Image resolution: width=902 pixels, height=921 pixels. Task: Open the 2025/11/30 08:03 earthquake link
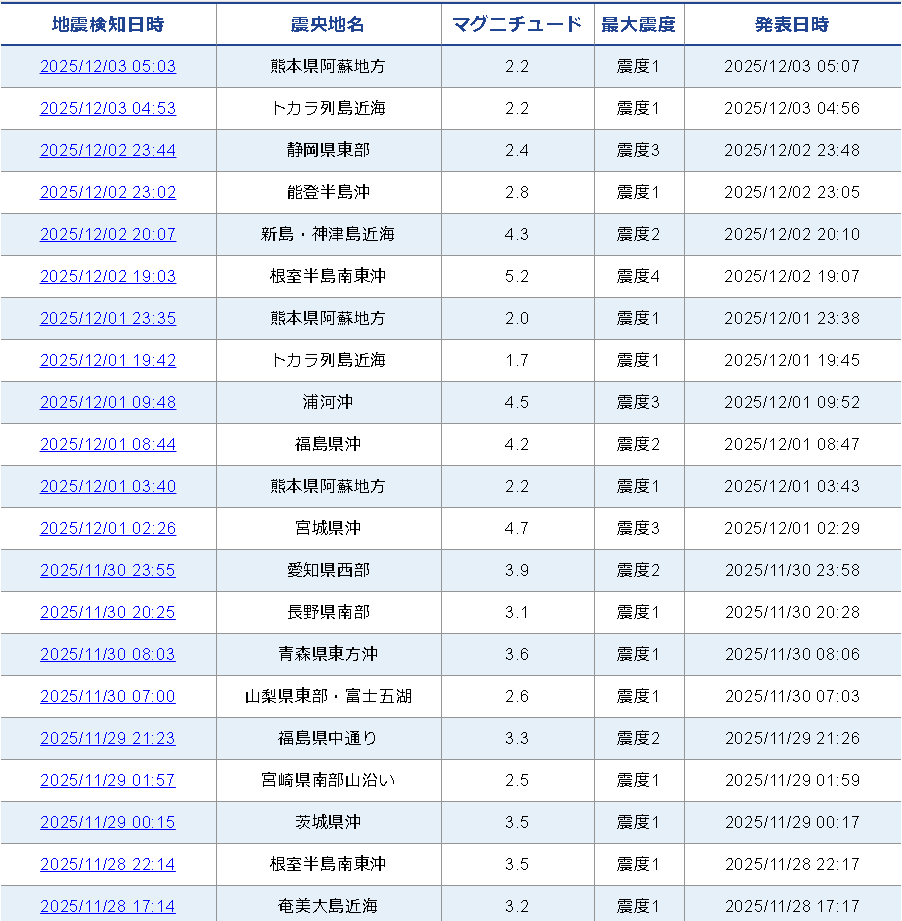click(x=108, y=655)
